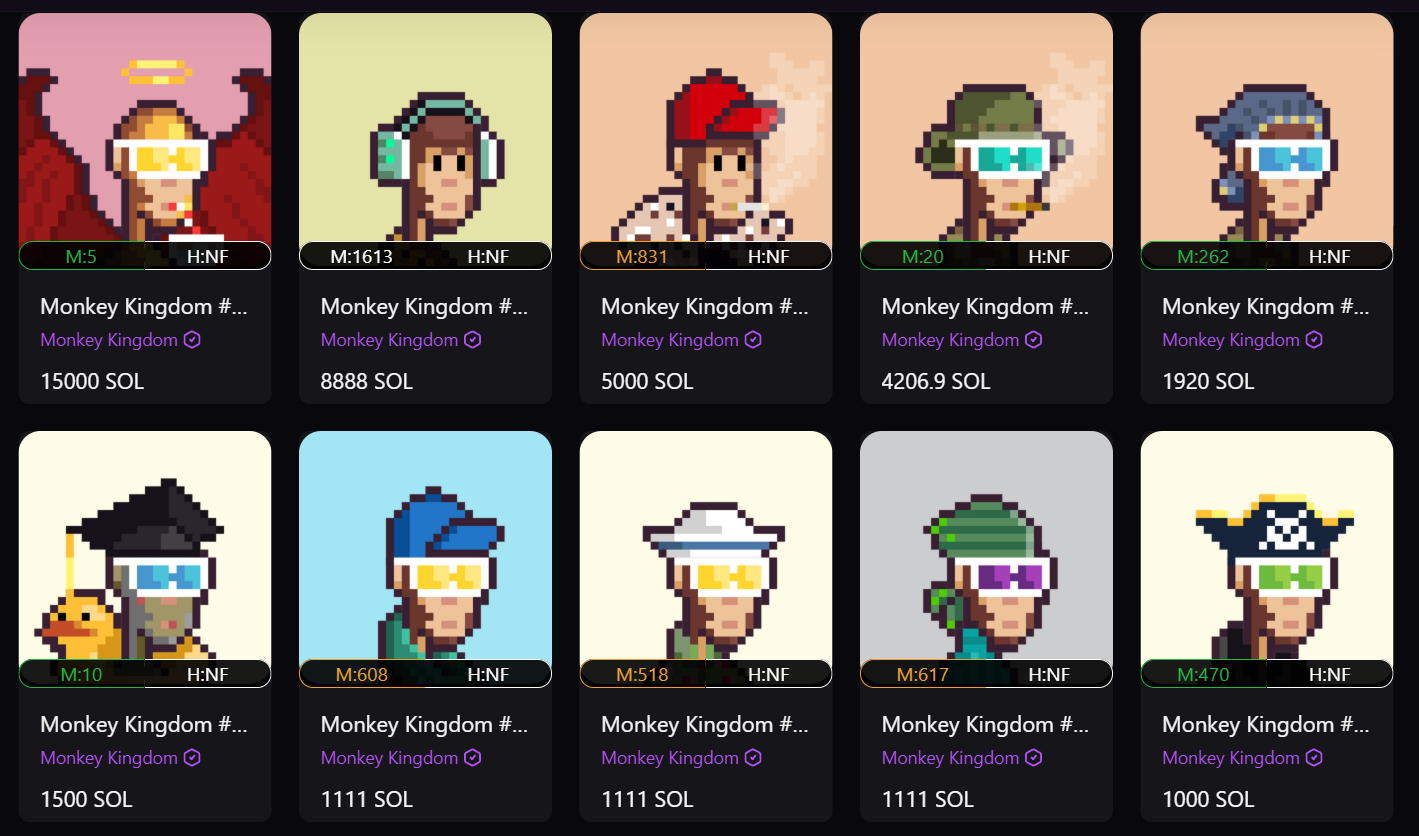Visit Monkey Kingdom collection link on 1000 SOL card
The height and width of the screenshot is (836, 1419).
click(1230, 758)
